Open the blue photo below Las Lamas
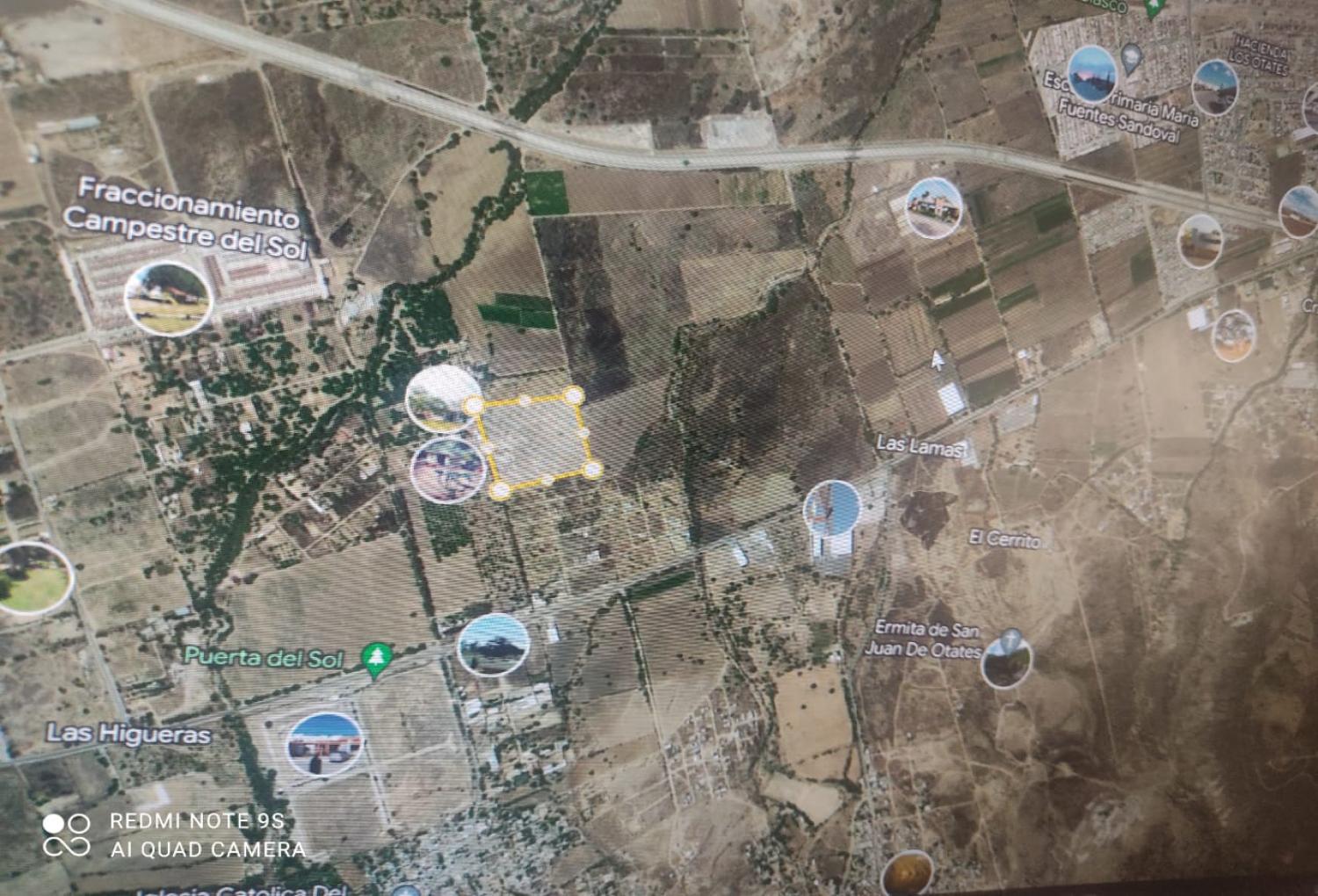This screenshot has width=1318, height=896. click(831, 508)
